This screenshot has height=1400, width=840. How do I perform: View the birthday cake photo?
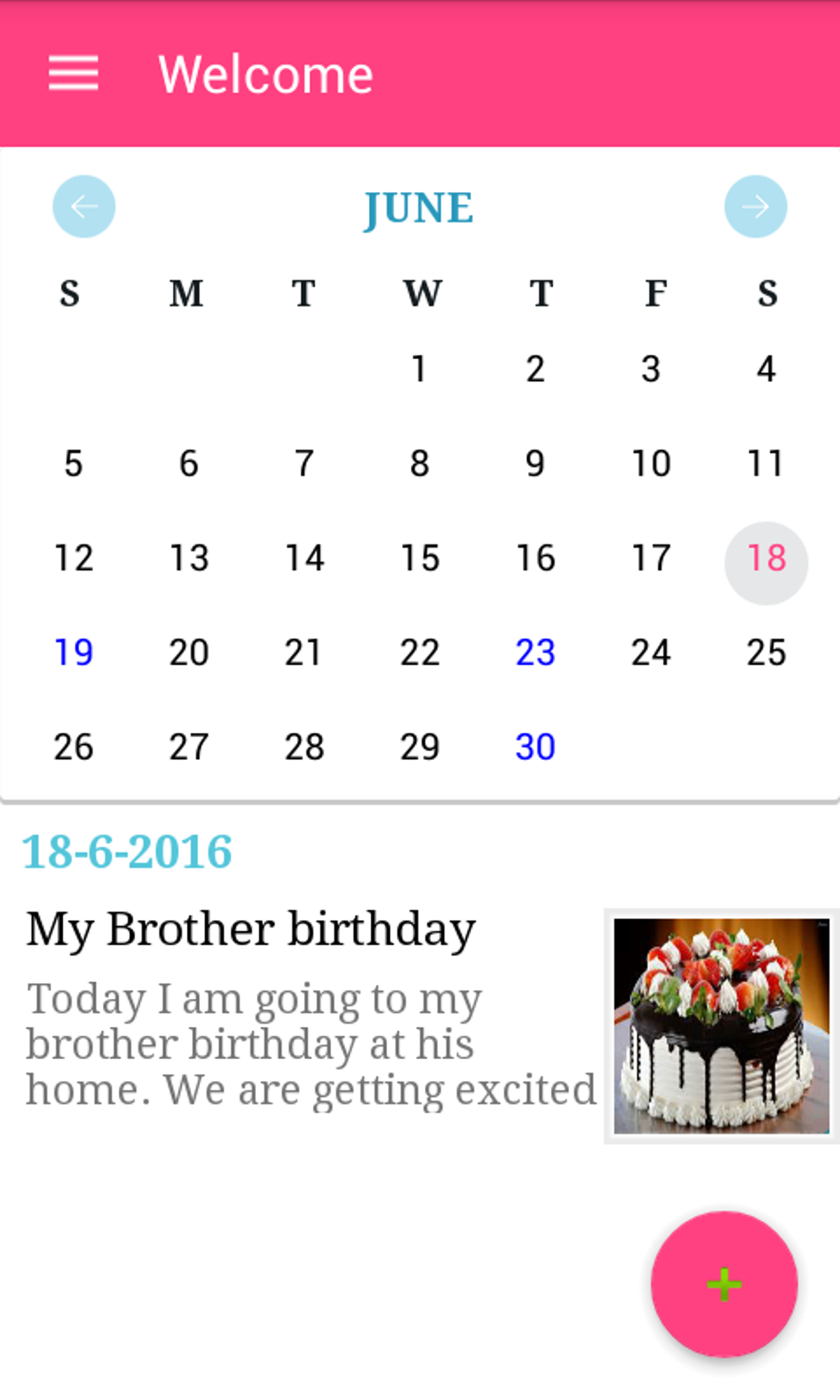pos(721,1026)
